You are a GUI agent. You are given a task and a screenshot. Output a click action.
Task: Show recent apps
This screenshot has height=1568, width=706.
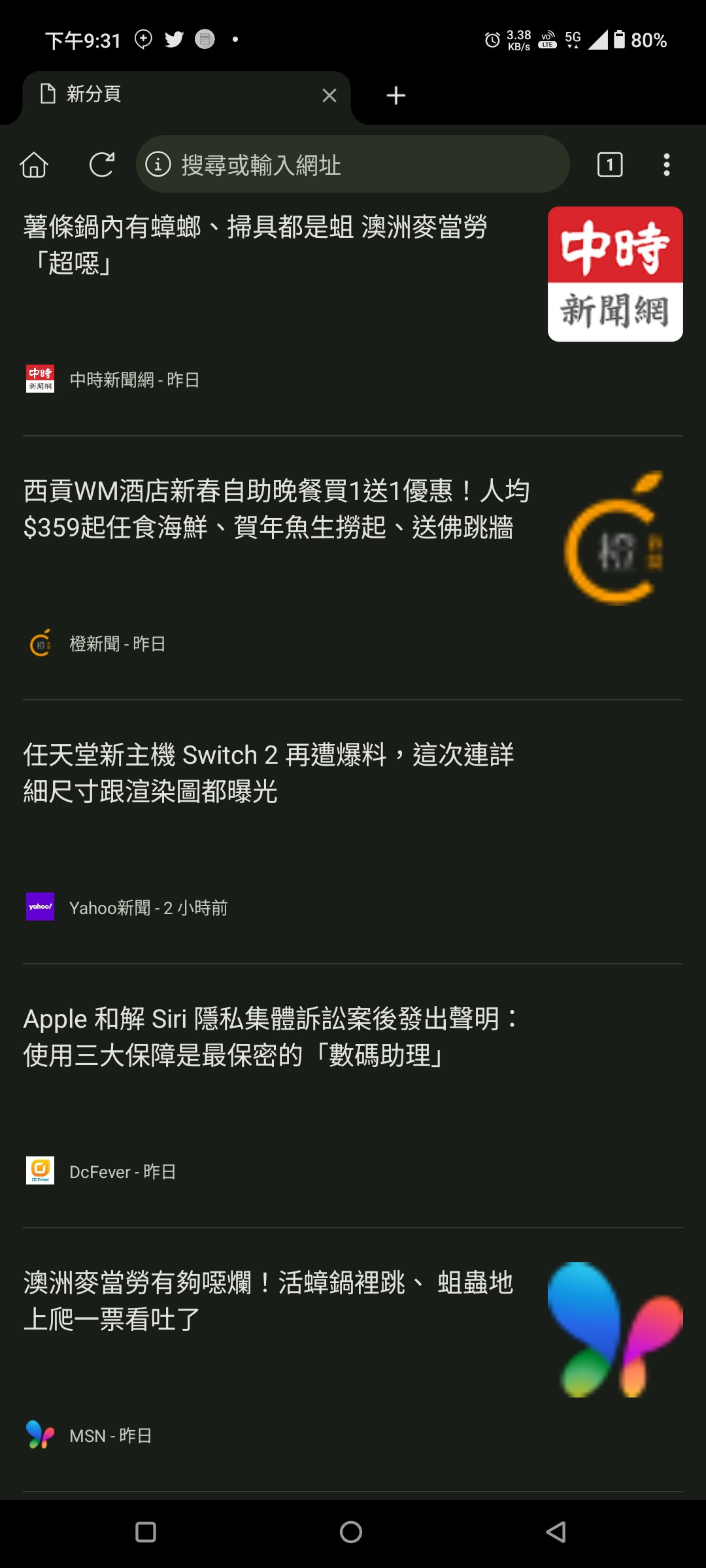click(x=146, y=1531)
